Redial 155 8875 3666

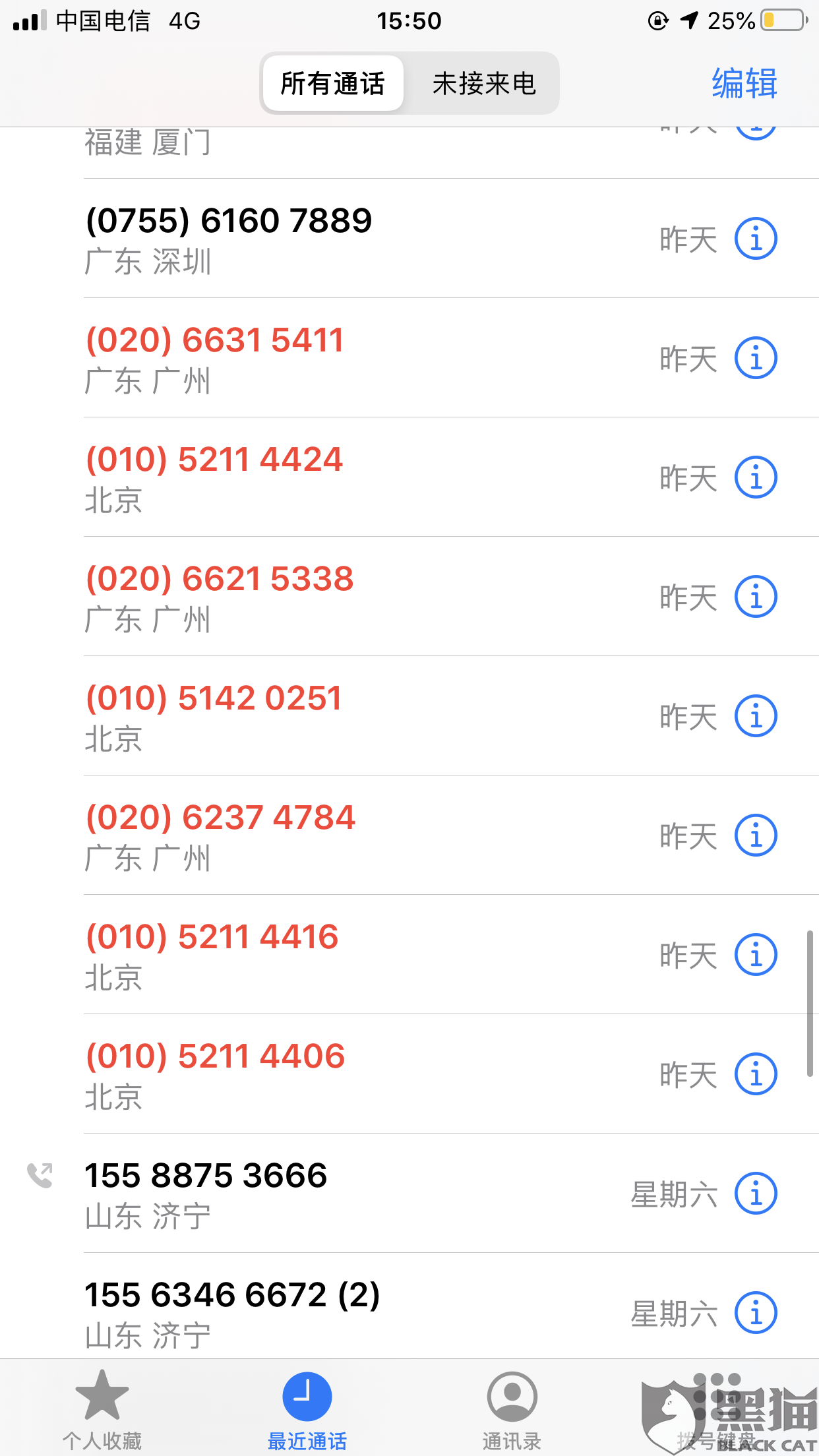tap(206, 1176)
